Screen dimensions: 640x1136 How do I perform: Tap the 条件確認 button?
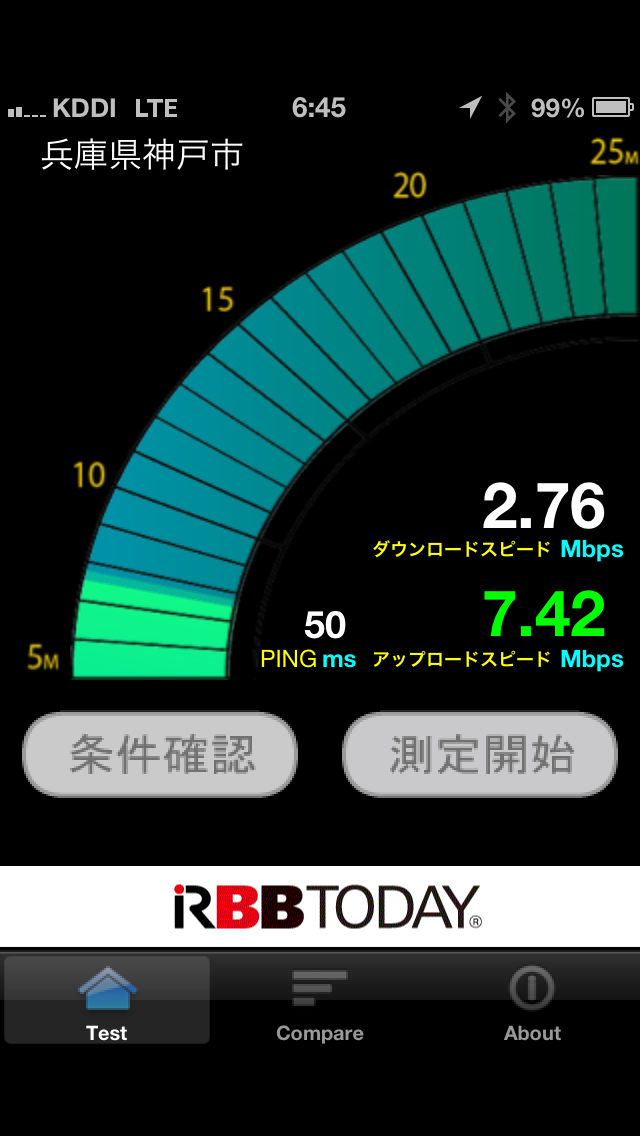coord(160,754)
